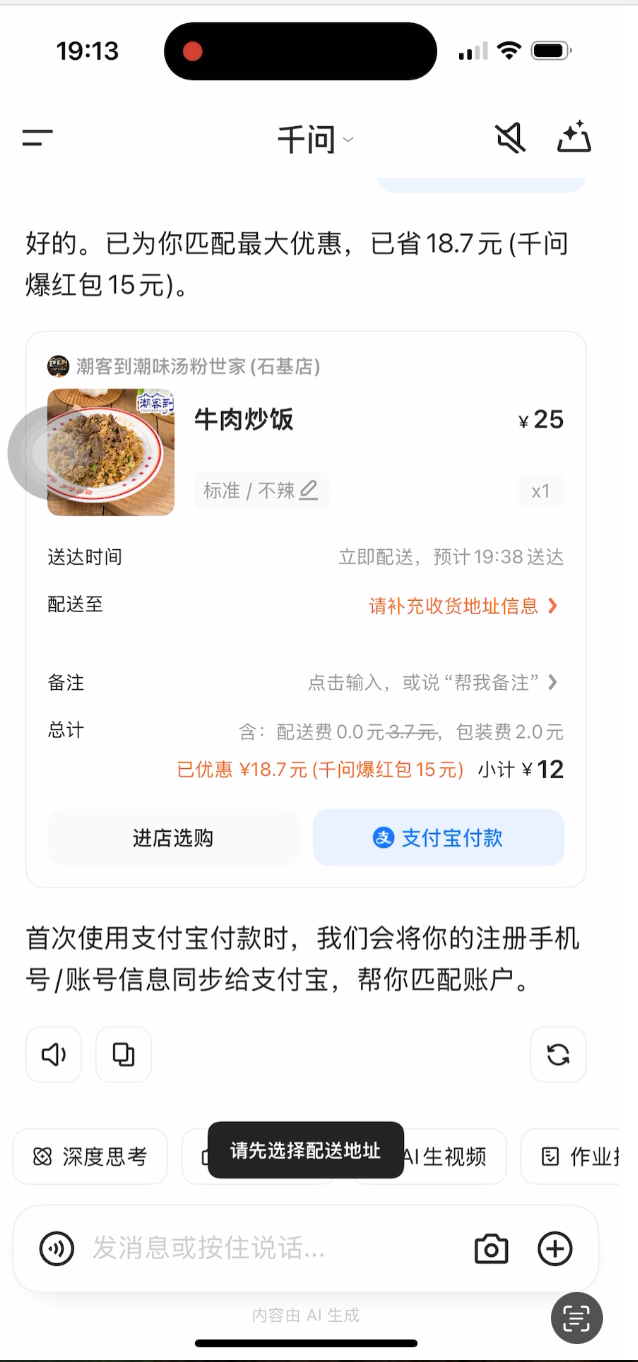The height and width of the screenshot is (1362, 638).
Task: Start a new chat with sparkle icon
Action: [x=574, y=139]
